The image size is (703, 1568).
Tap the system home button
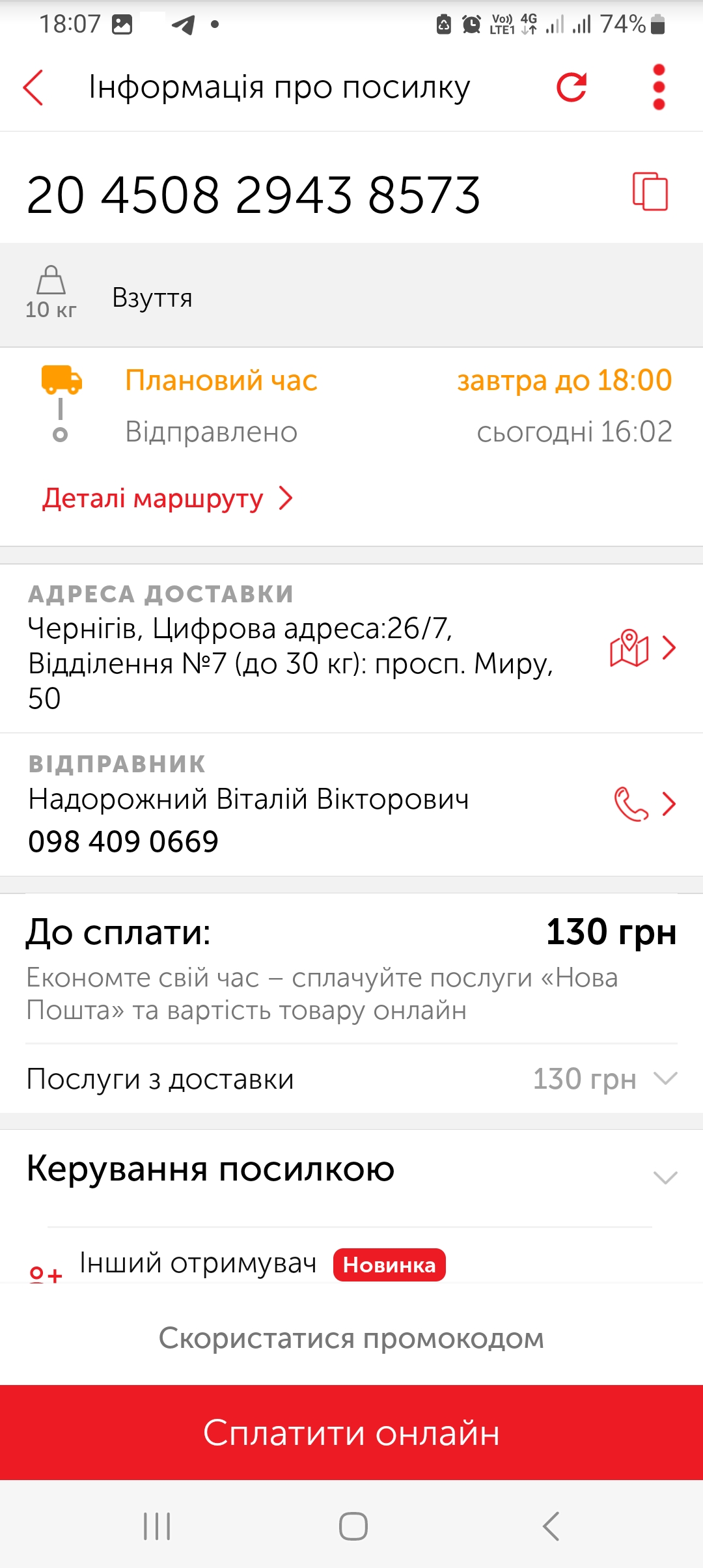pyautogui.click(x=353, y=1526)
